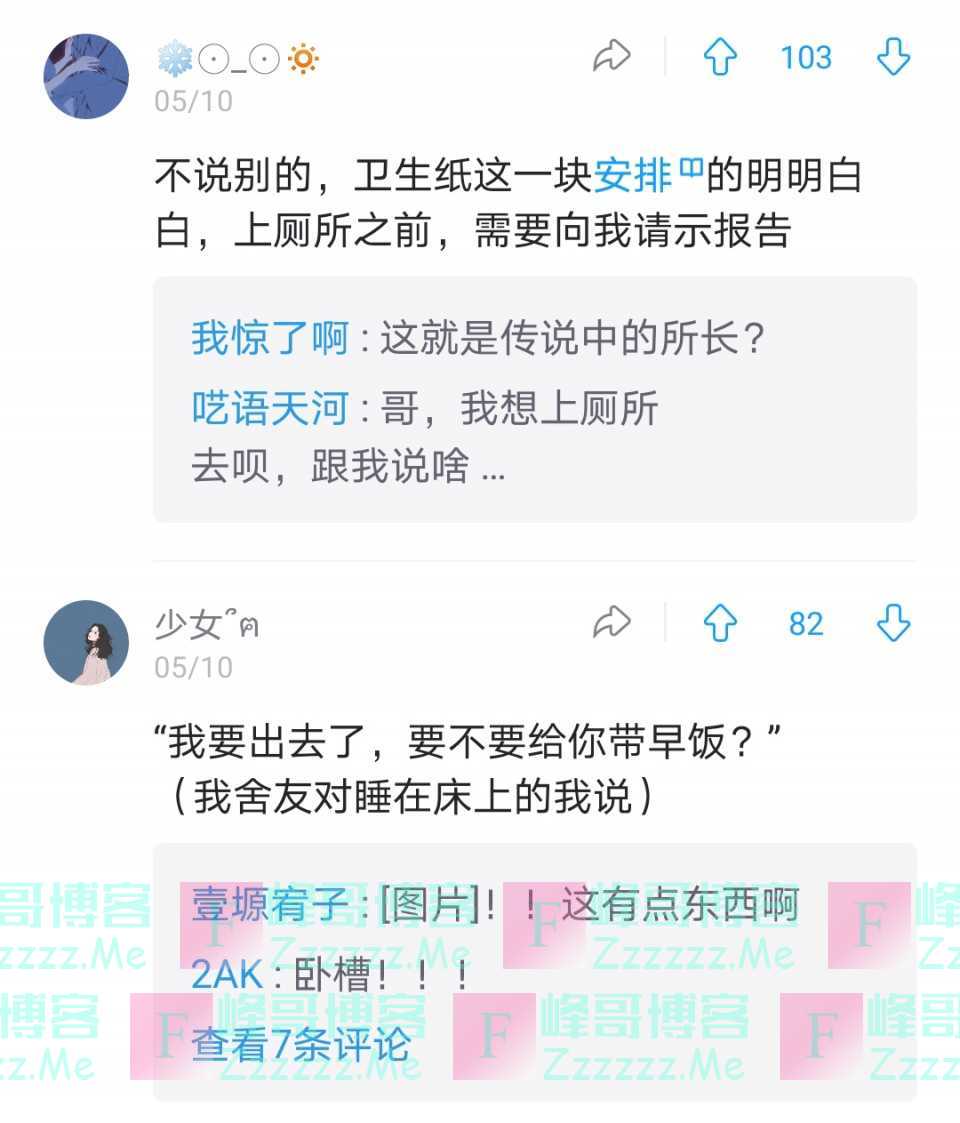This screenshot has height=1123, width=960.
Task: Upvote the comment with 82 likes
Action: 720,624
